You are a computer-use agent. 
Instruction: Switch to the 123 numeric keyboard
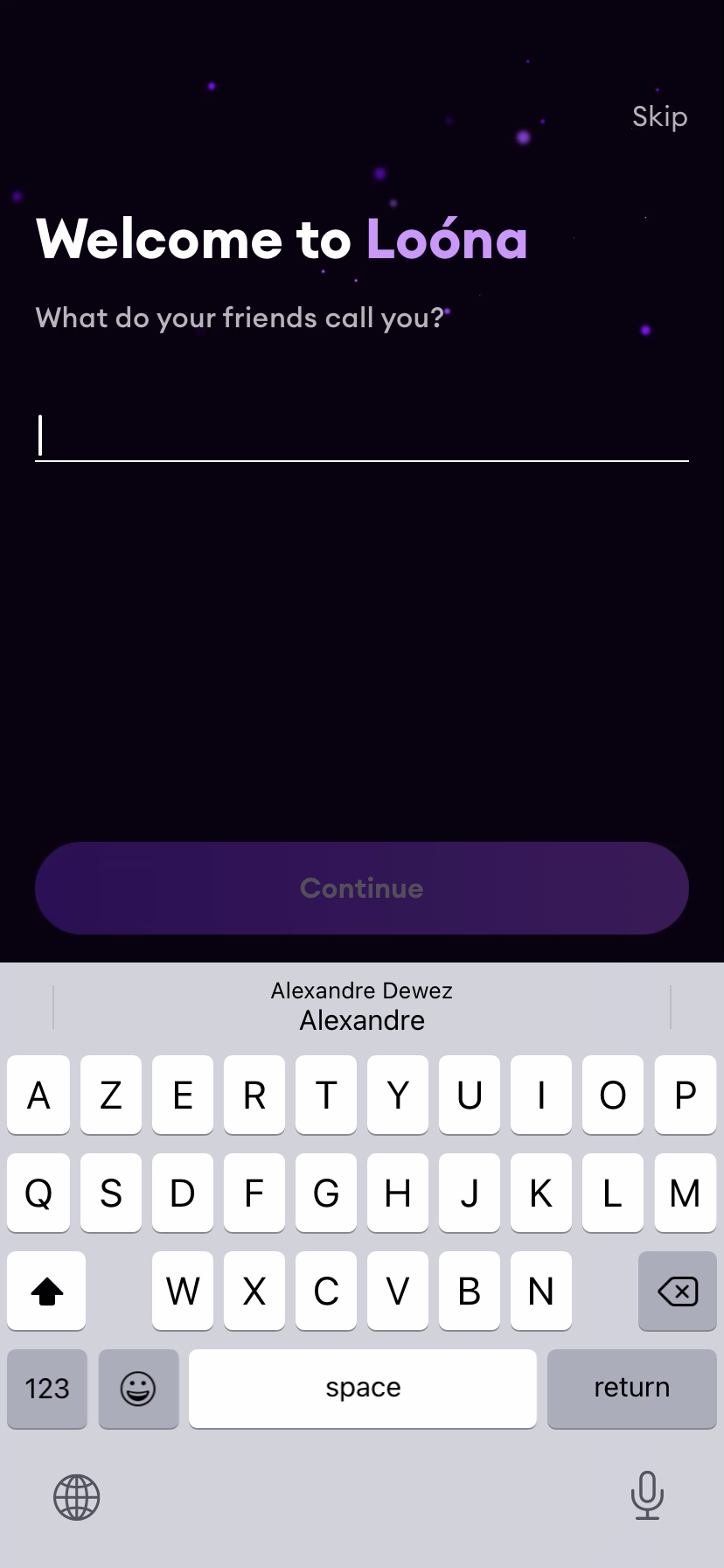(x=47, y=1389)
